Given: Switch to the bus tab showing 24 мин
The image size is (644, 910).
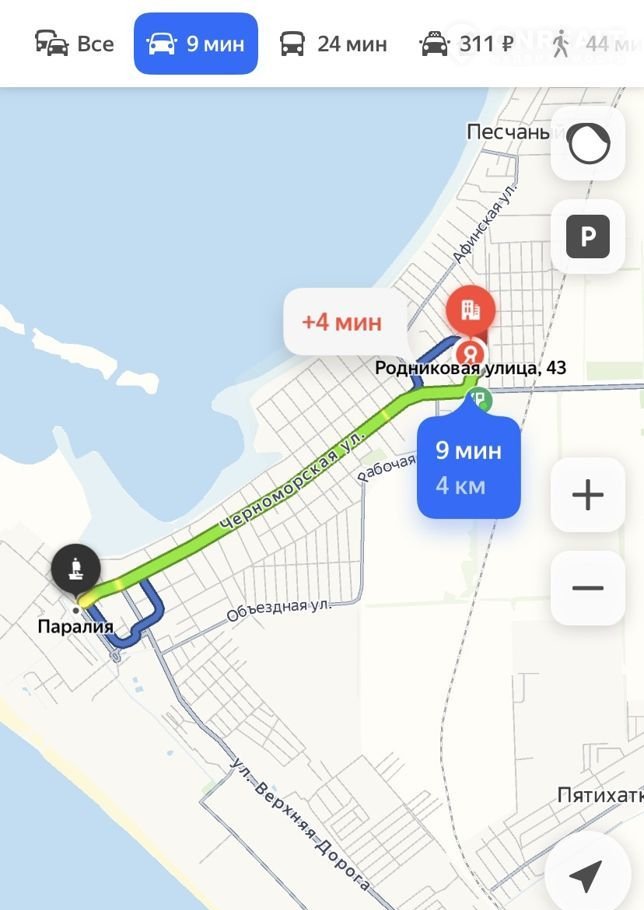Looking at the screenshot, I should coord(334,44).
